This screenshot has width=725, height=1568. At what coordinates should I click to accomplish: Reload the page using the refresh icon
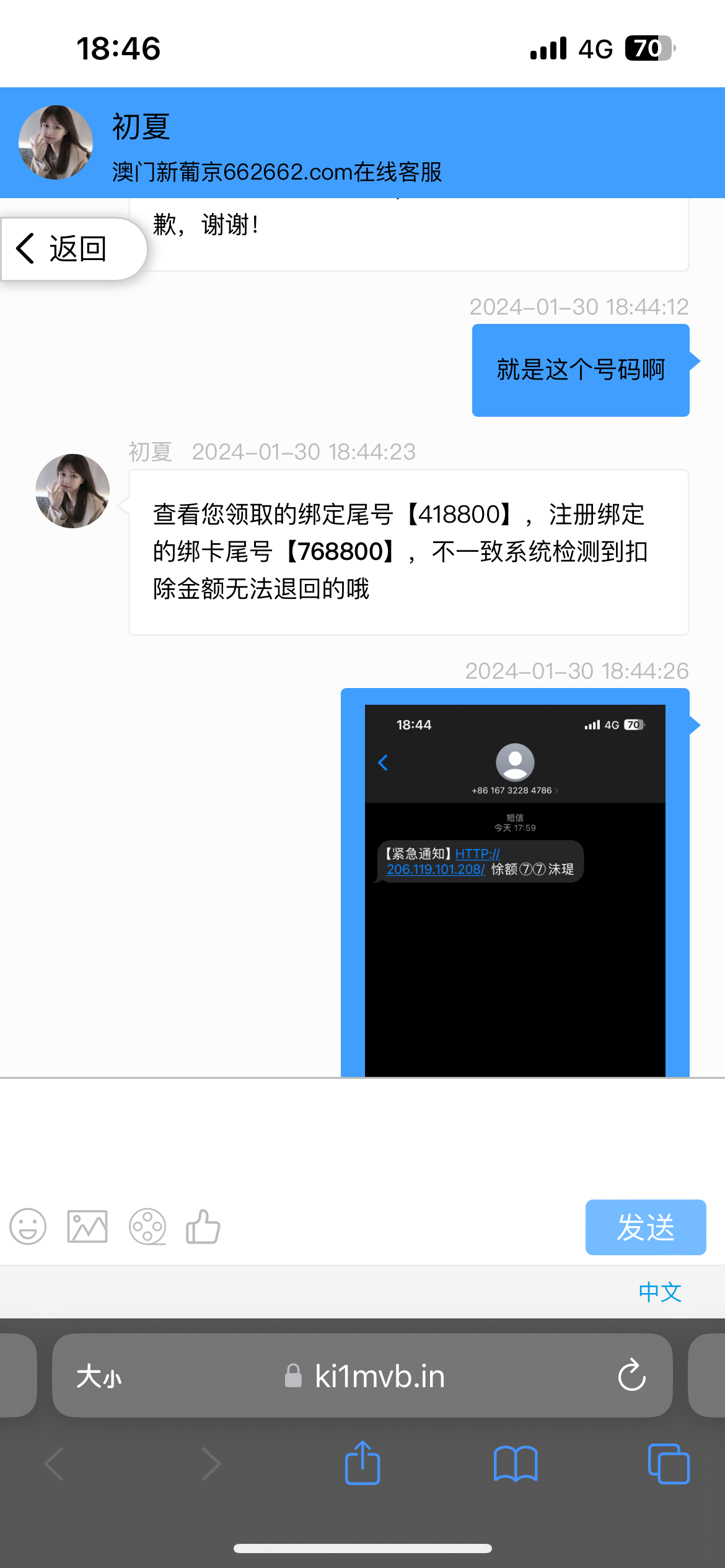pyautogui.click(x=631, y=1376)
